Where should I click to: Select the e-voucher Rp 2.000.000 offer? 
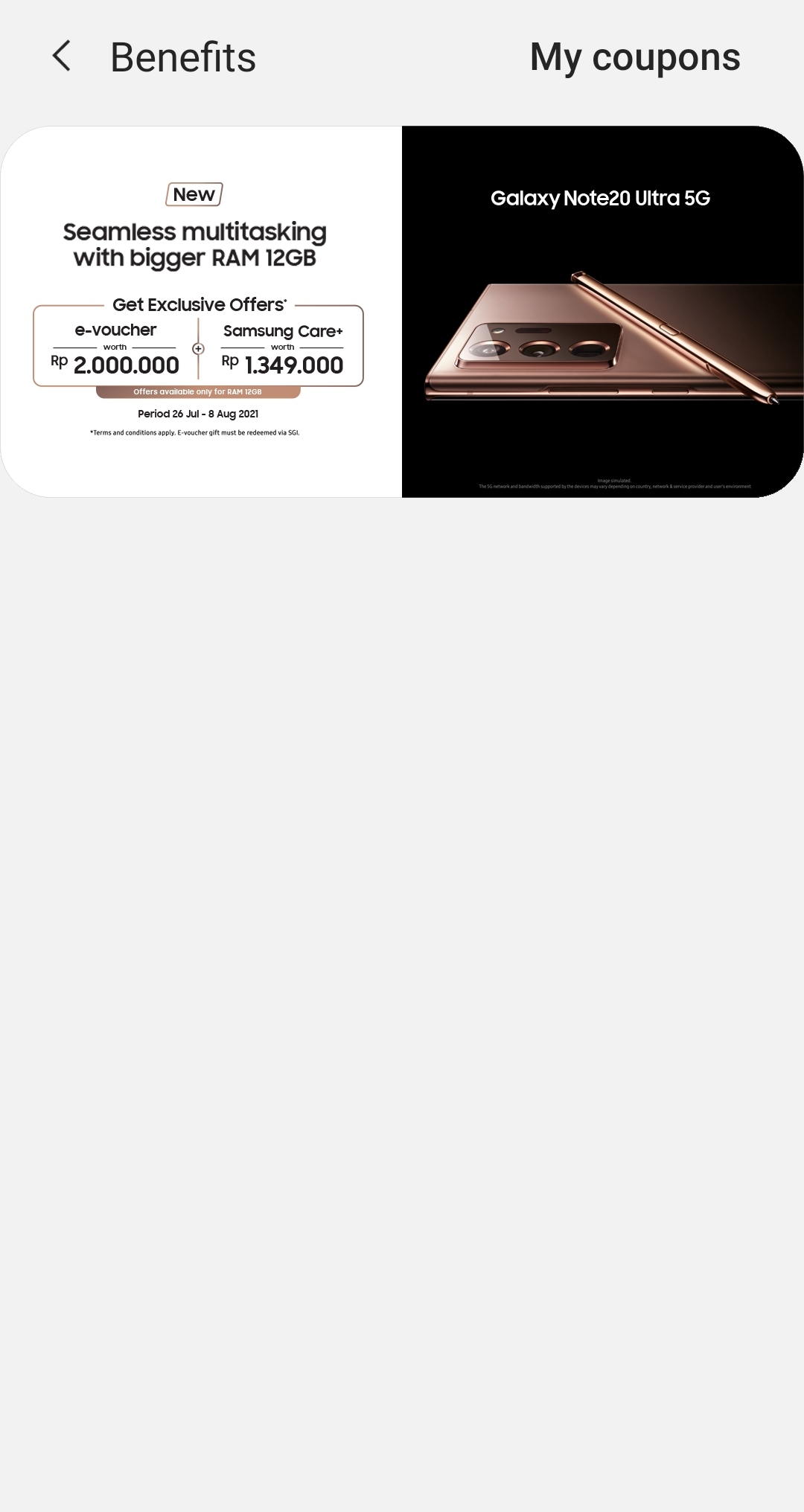tap(115, 347)
